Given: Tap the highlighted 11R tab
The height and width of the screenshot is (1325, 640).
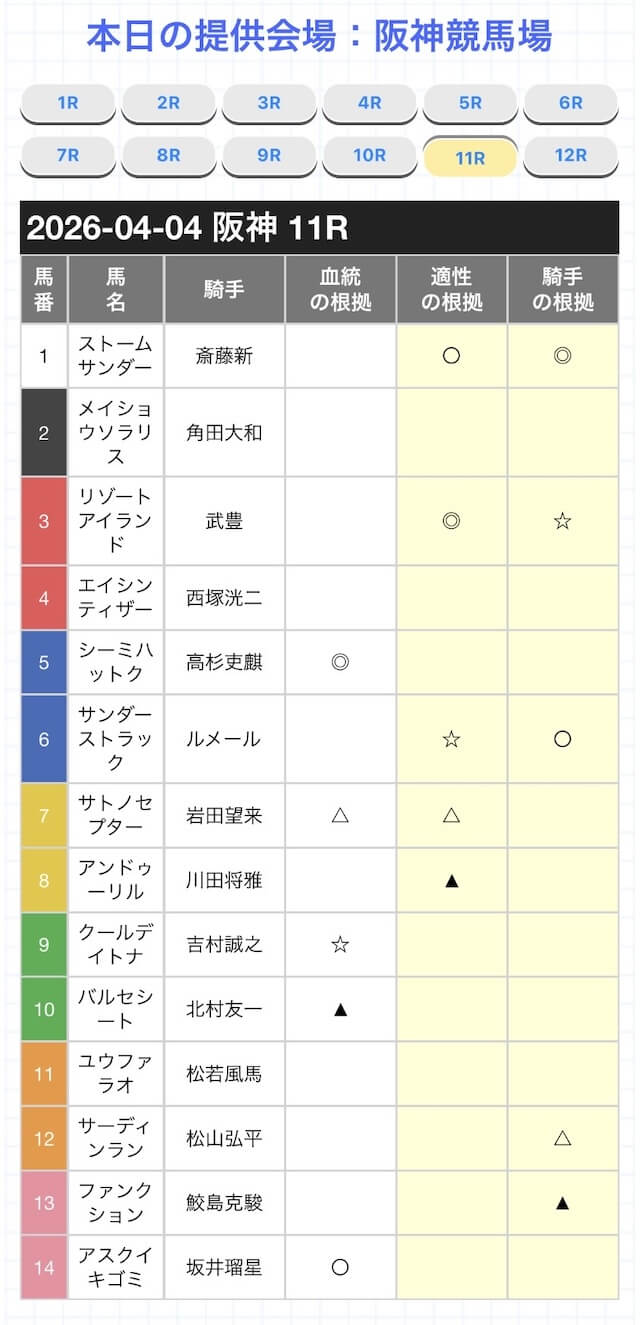Looking at the screenshot, I should (470, 157).
